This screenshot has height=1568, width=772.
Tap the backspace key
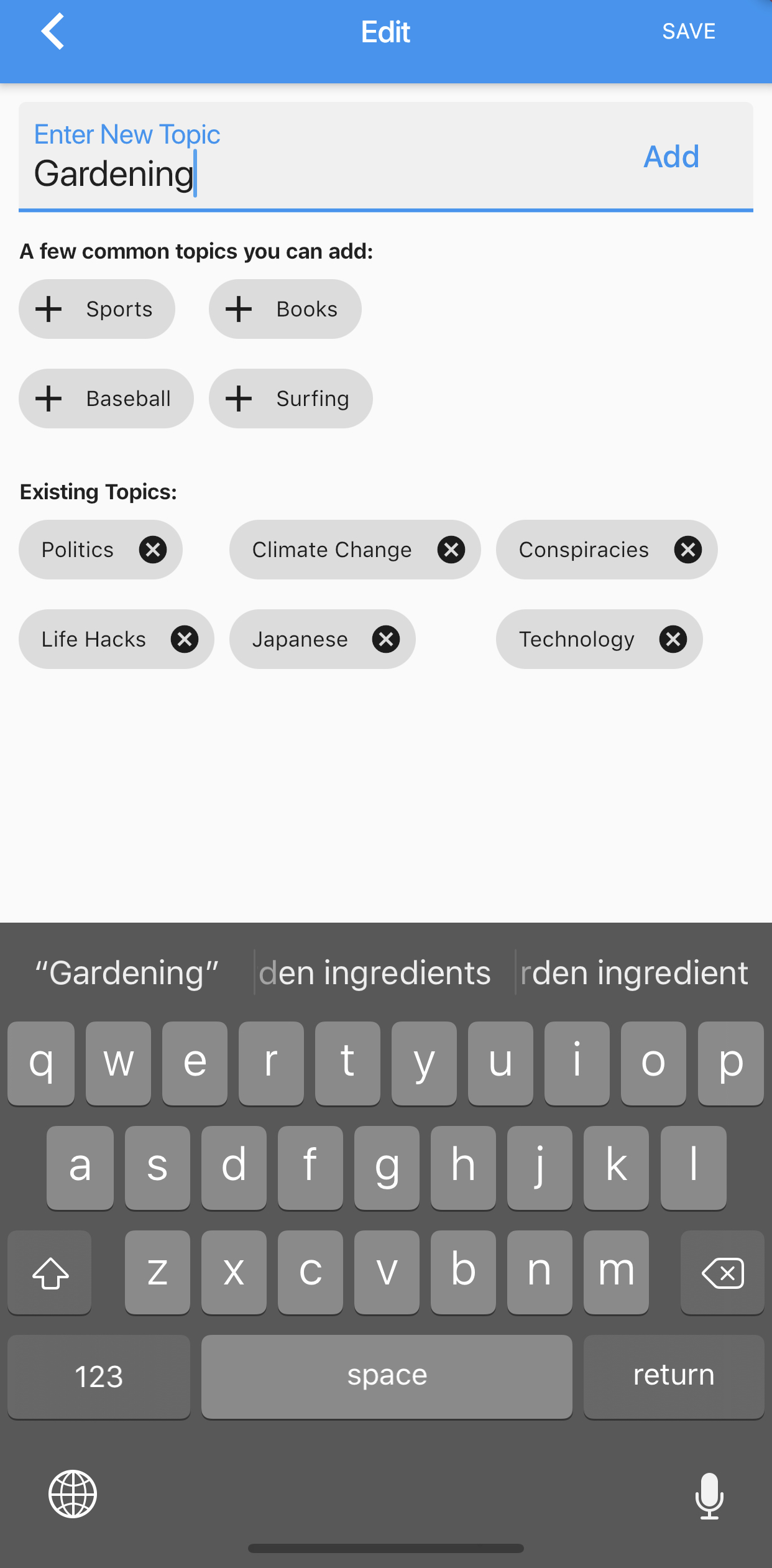click(x=722, y=1273)
